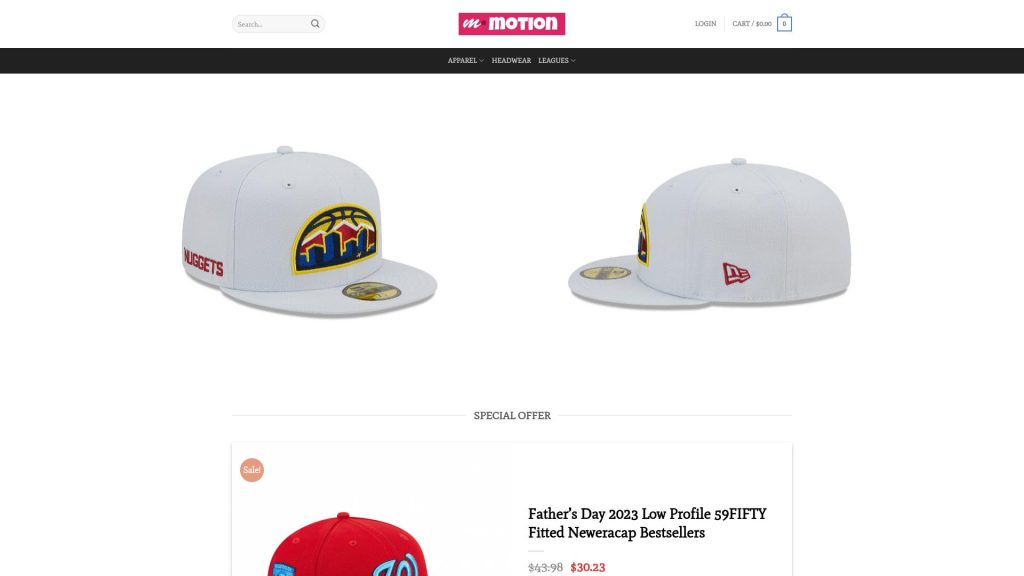This screenshot has height=576, width=1024.
Task: Tap the search input field
Action: (x=270, y=24)
